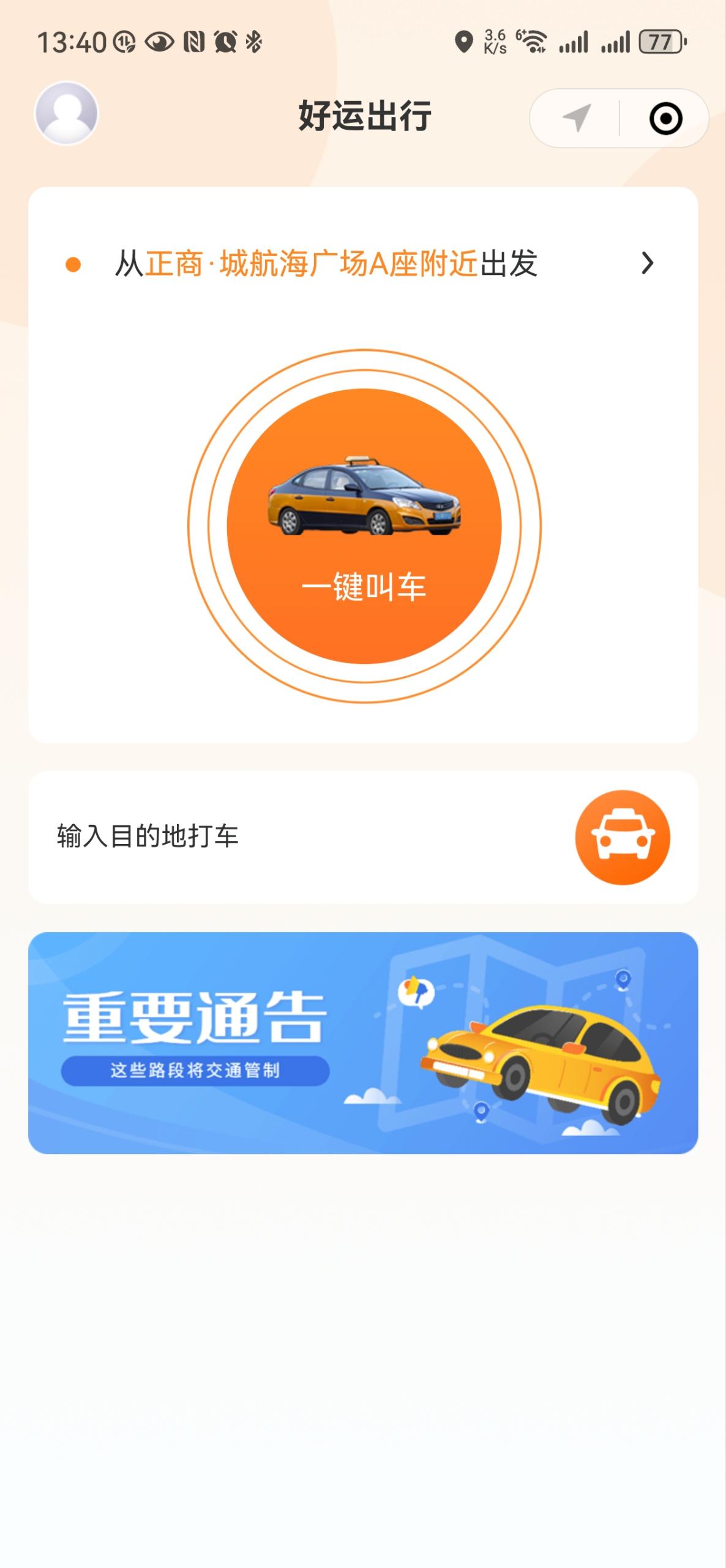Open the 重要通告 traffic notice banner

[x=363, y=1042]
